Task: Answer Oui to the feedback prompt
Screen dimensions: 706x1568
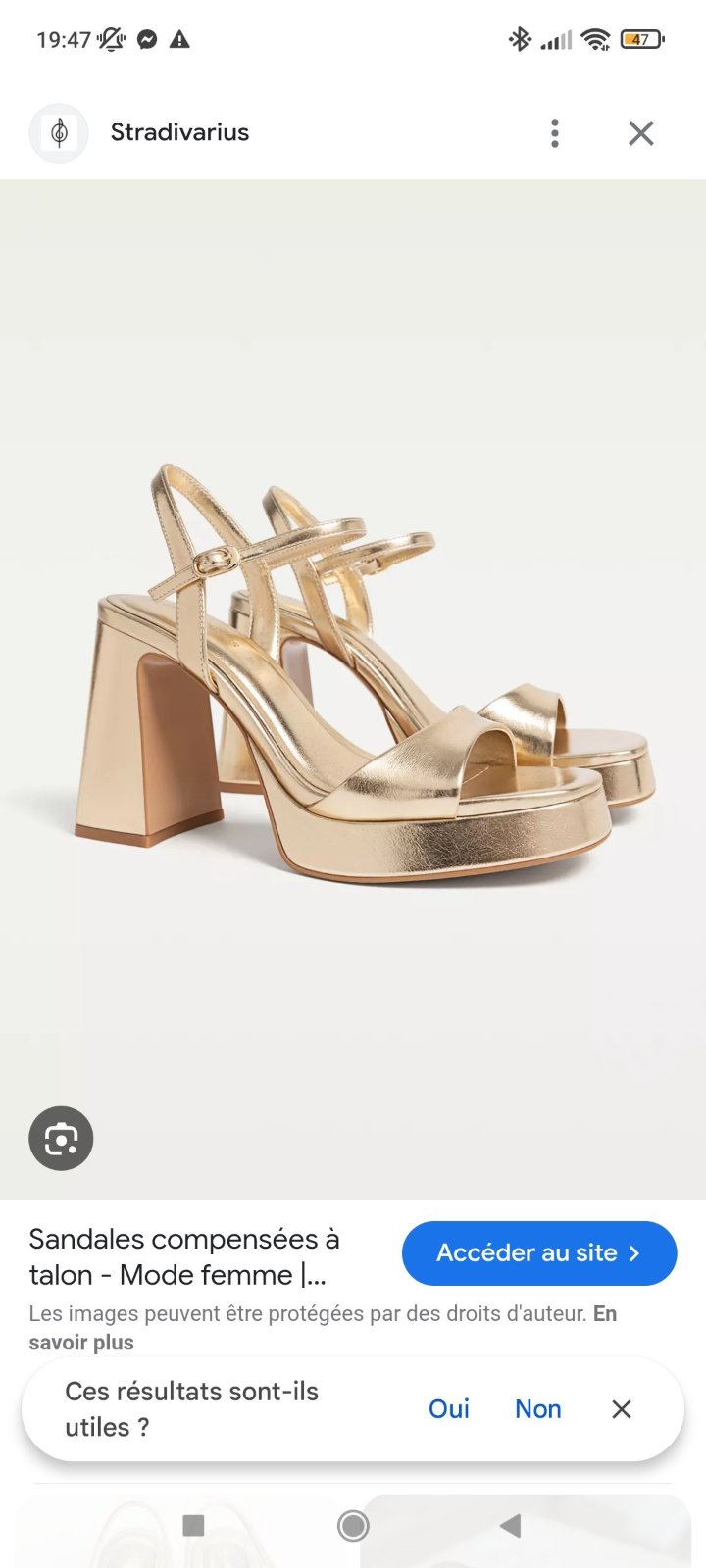Action: tap(449, 1408)
